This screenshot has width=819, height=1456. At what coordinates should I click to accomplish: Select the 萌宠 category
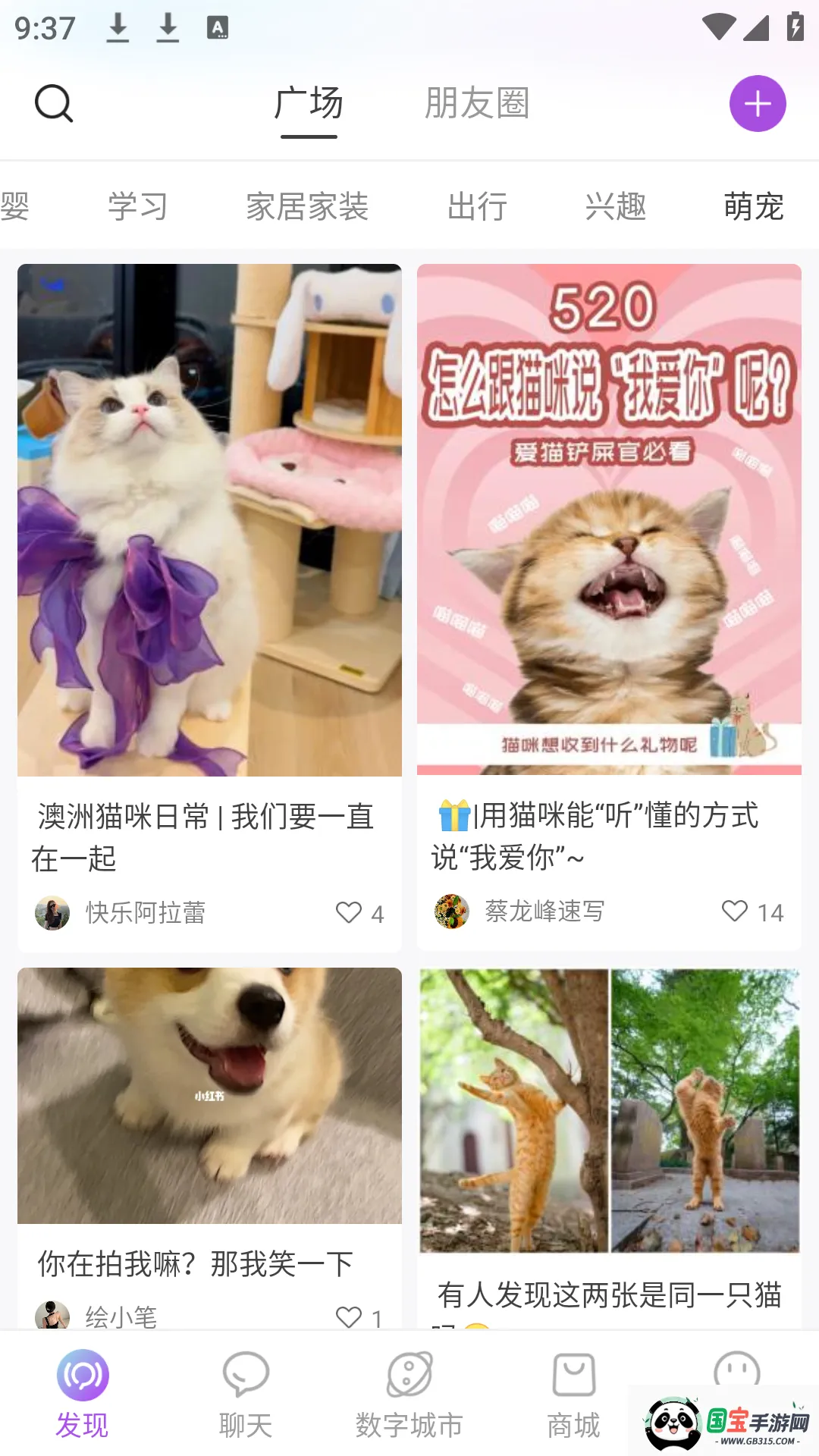click(753, 206)
